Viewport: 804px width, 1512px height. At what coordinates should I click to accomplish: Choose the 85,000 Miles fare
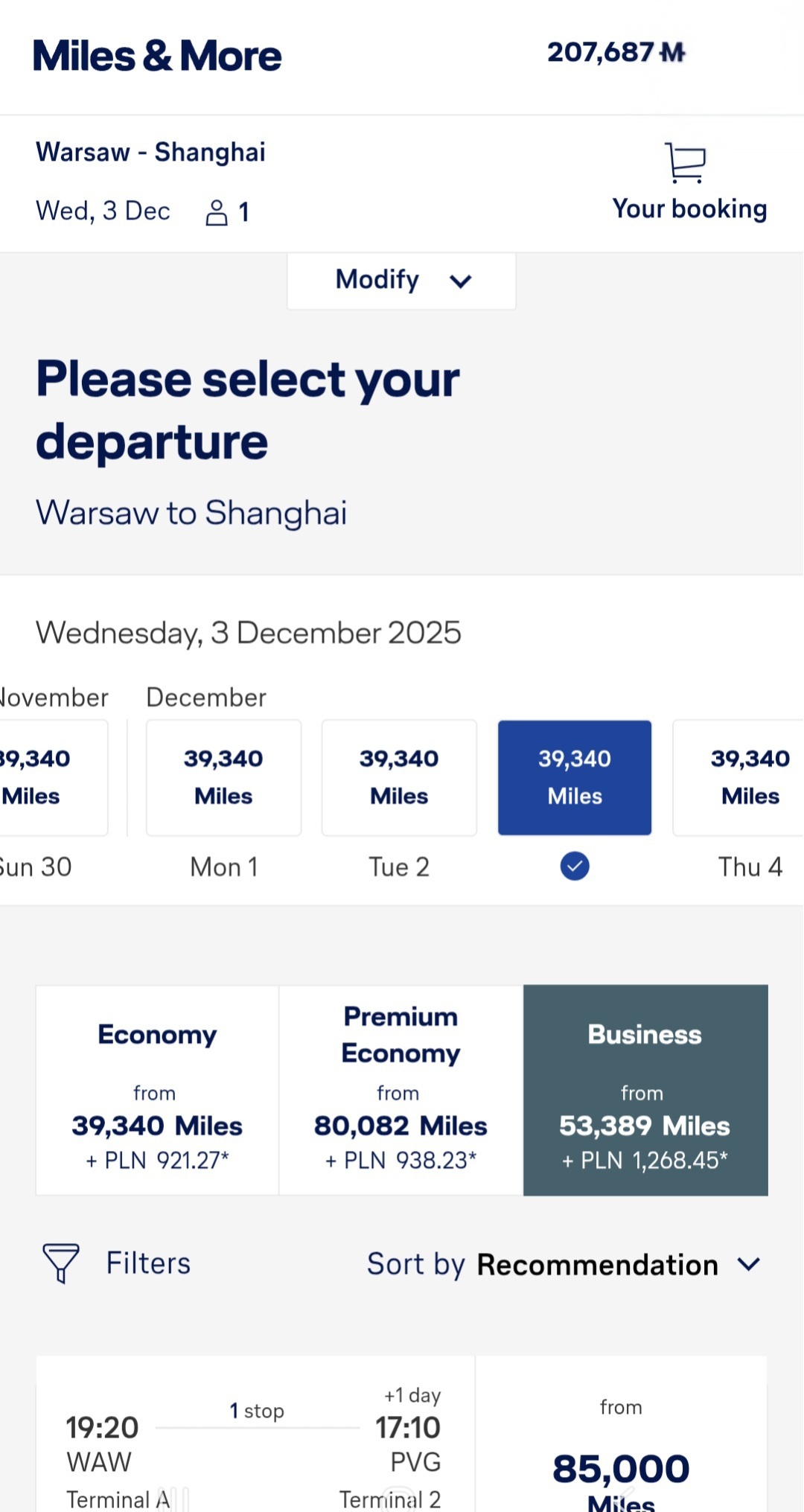tap(621, 1459)
